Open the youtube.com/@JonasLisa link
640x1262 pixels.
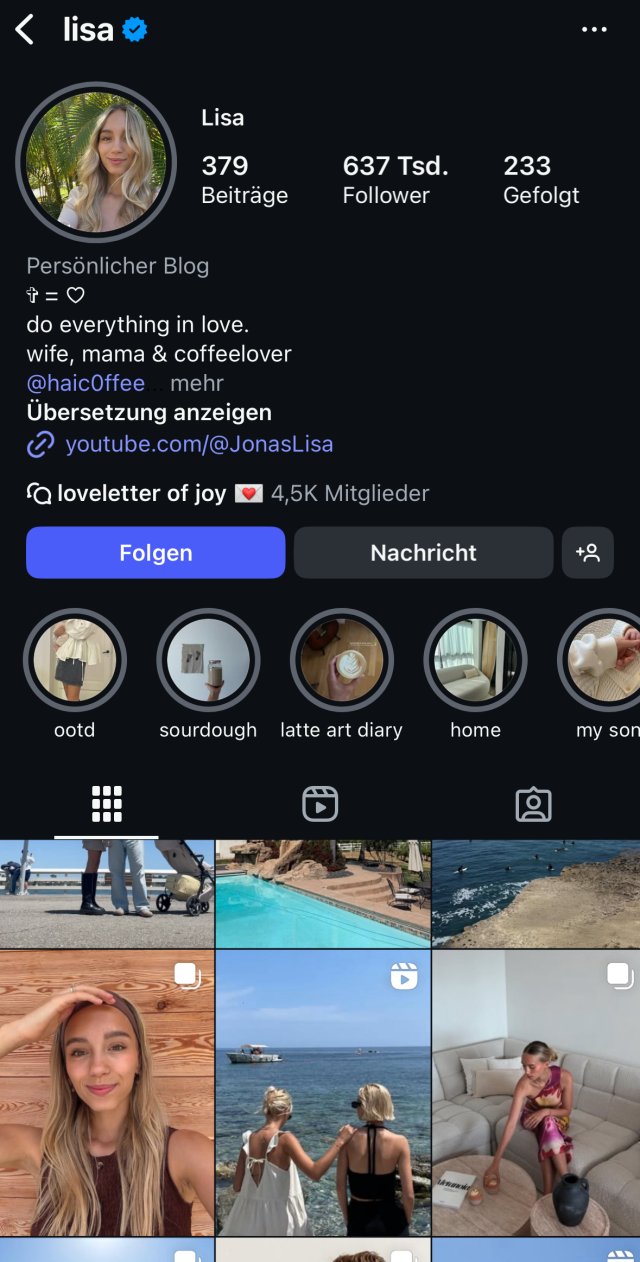199,444
